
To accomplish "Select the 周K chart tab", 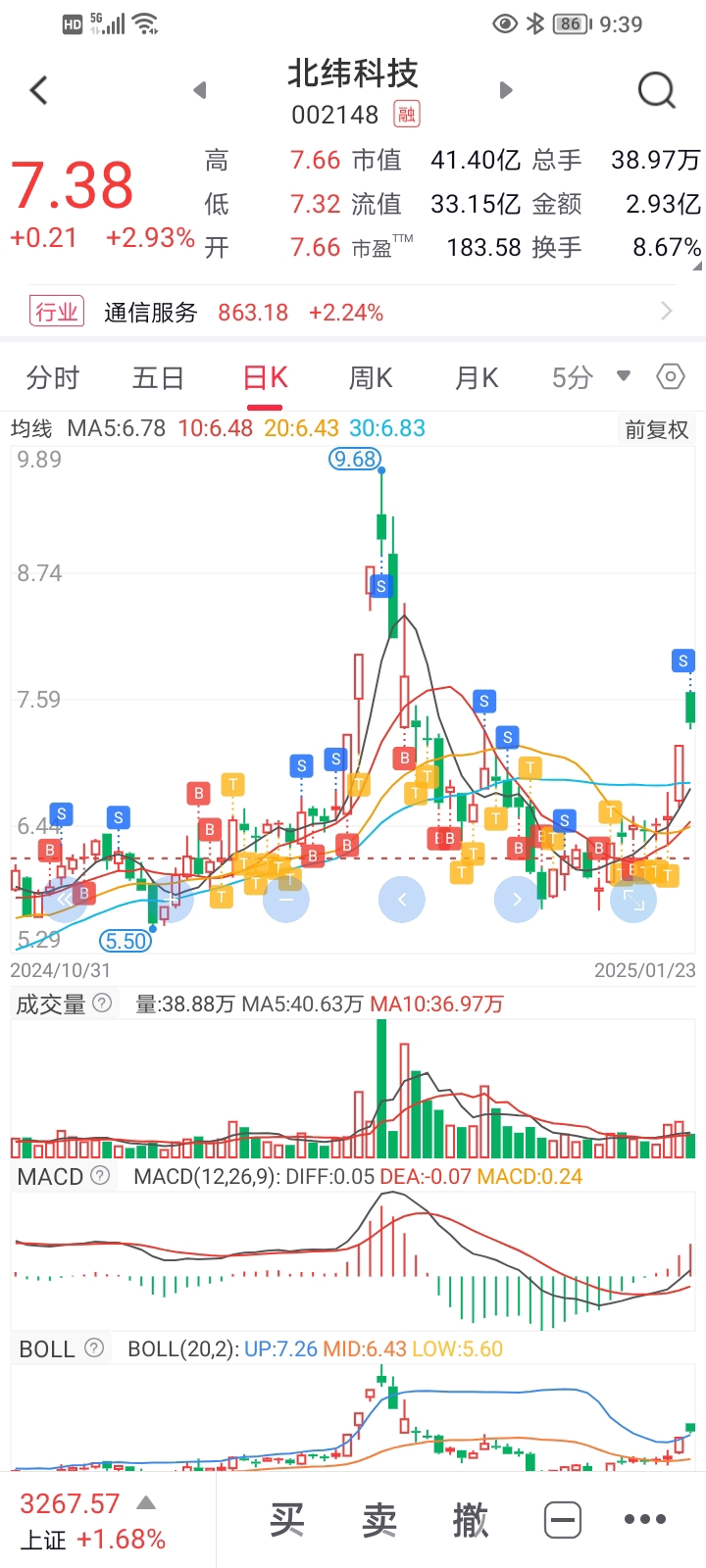I will (x=371, y=378).
